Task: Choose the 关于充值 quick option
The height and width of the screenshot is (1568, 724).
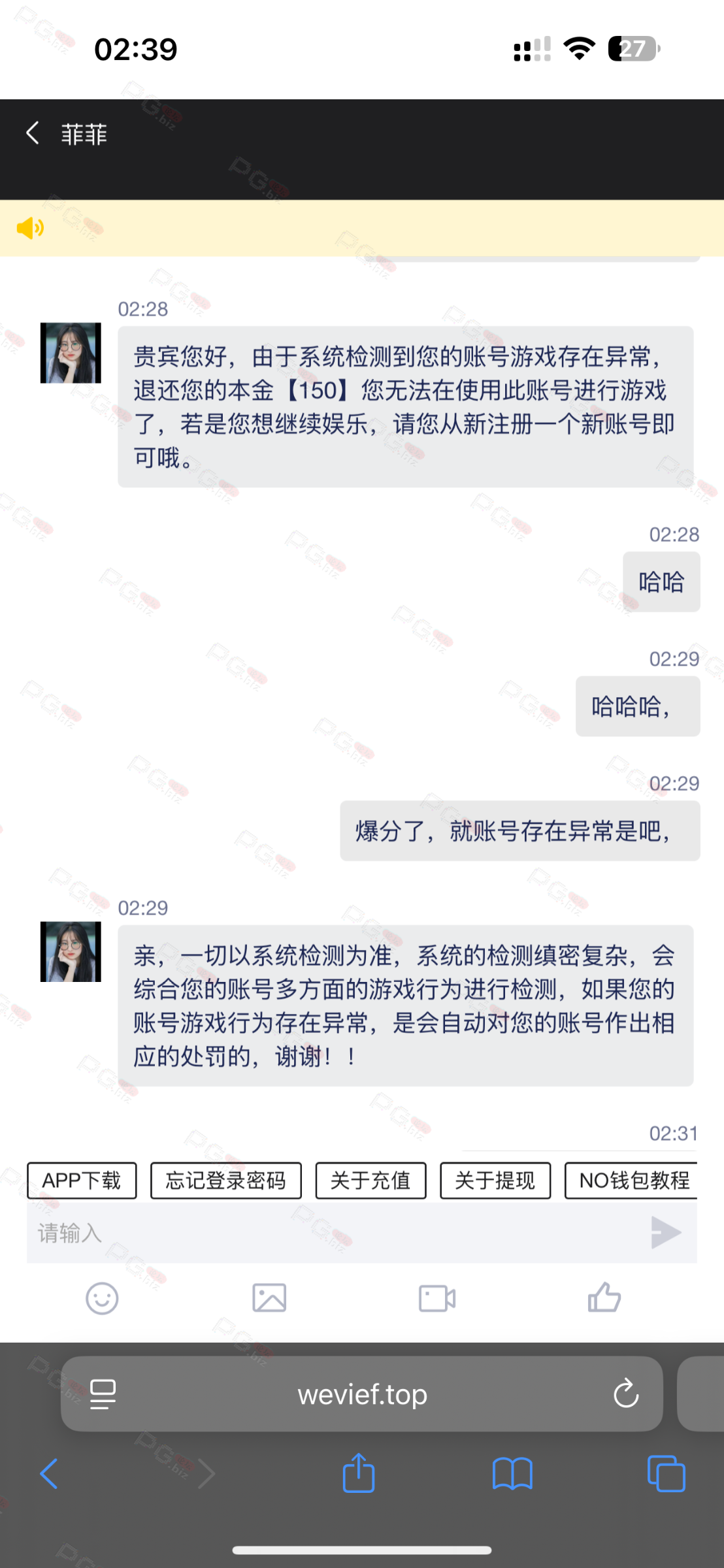Action: (370, 1180)
